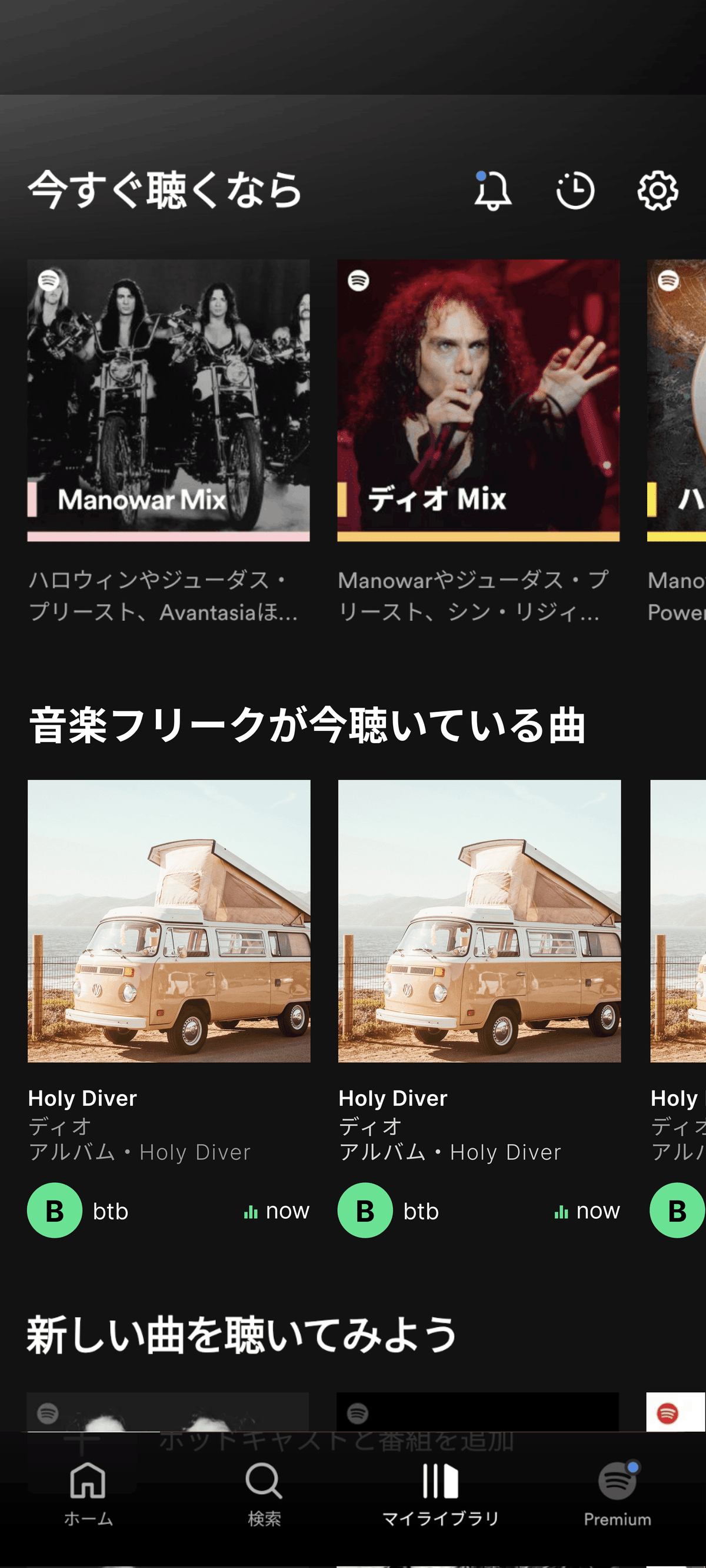Open the ディオ Mix playlist
Viewport: 706px width, 1568px height.
click(x=478, y=400)
